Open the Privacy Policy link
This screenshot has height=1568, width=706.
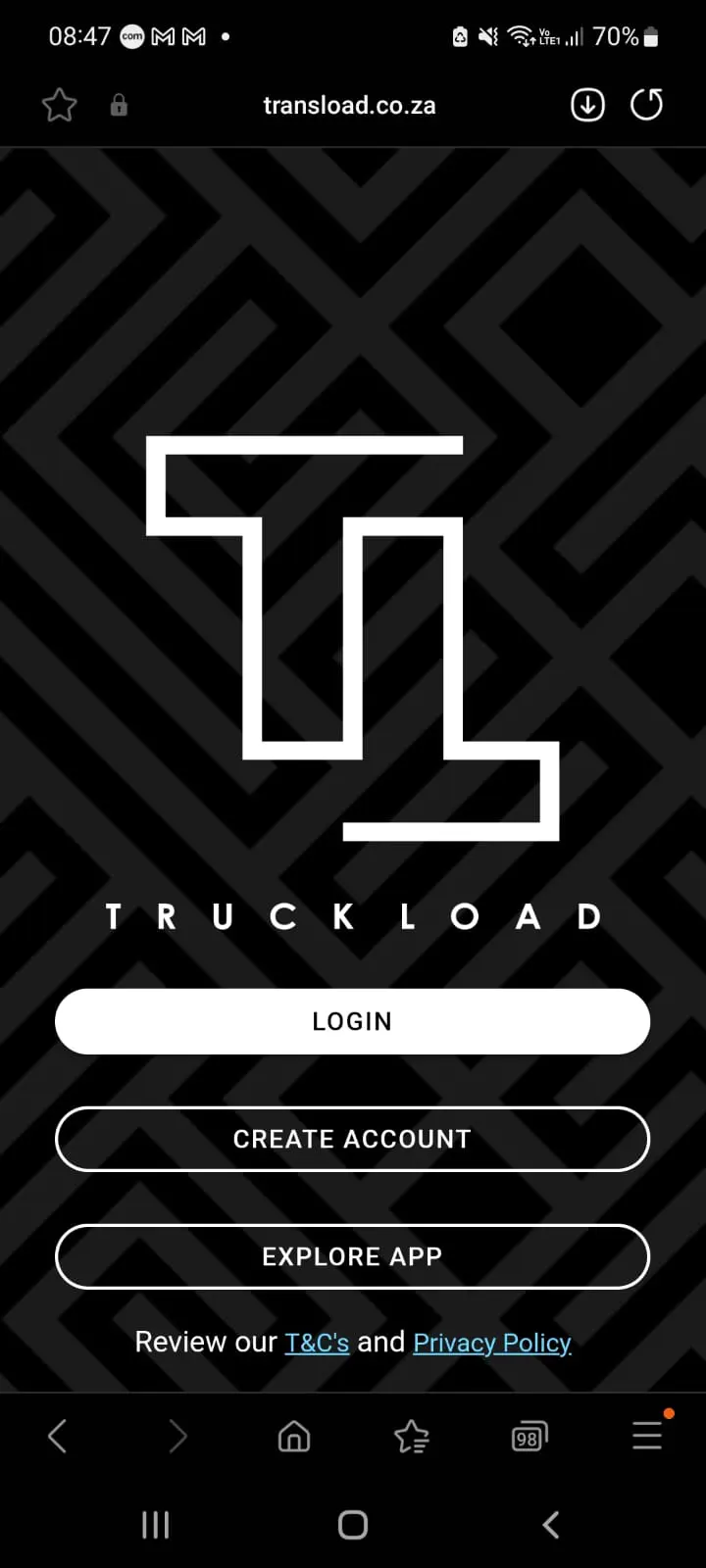pos(492,1343)
